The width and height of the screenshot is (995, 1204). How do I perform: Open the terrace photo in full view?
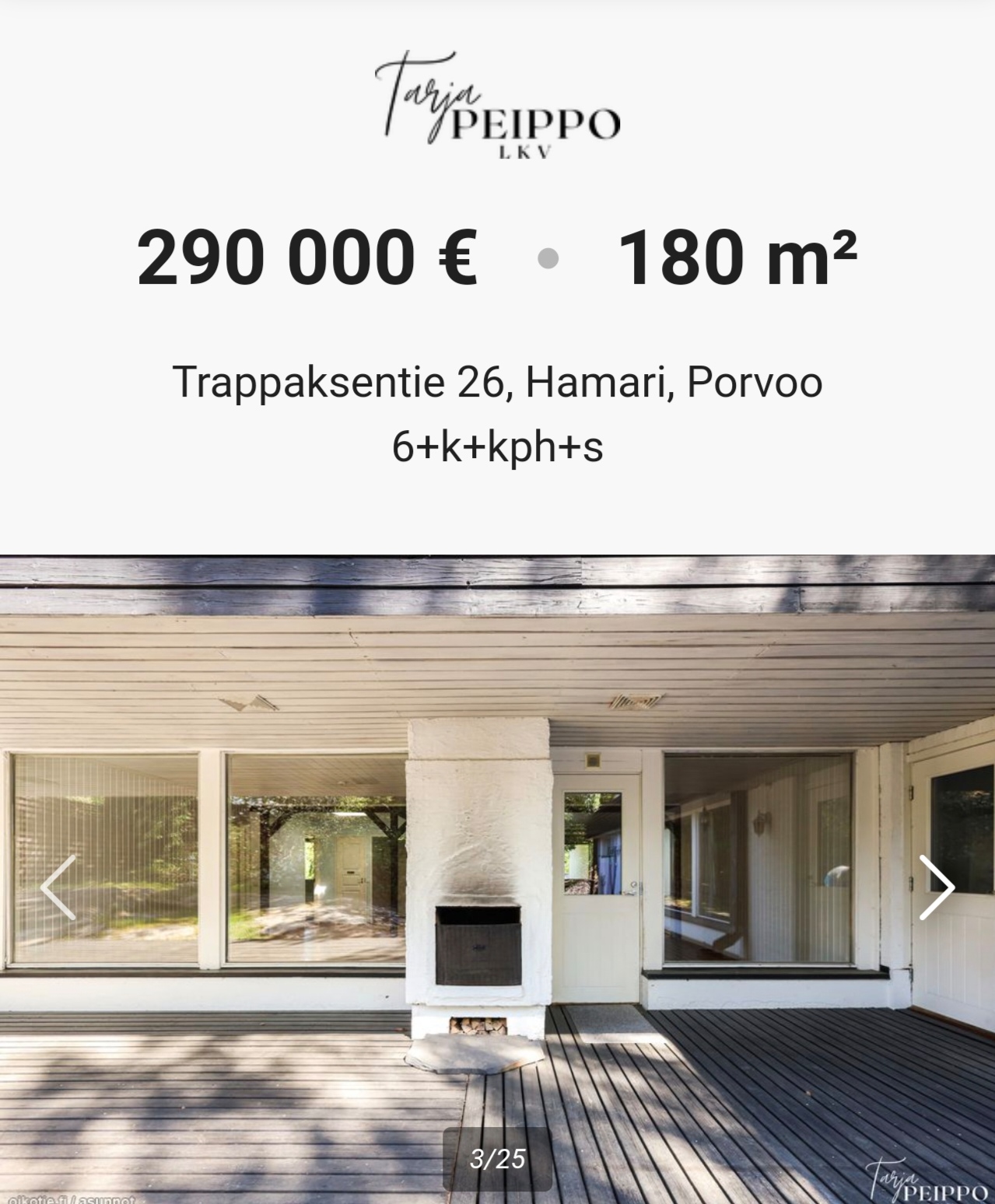point(498,856)
